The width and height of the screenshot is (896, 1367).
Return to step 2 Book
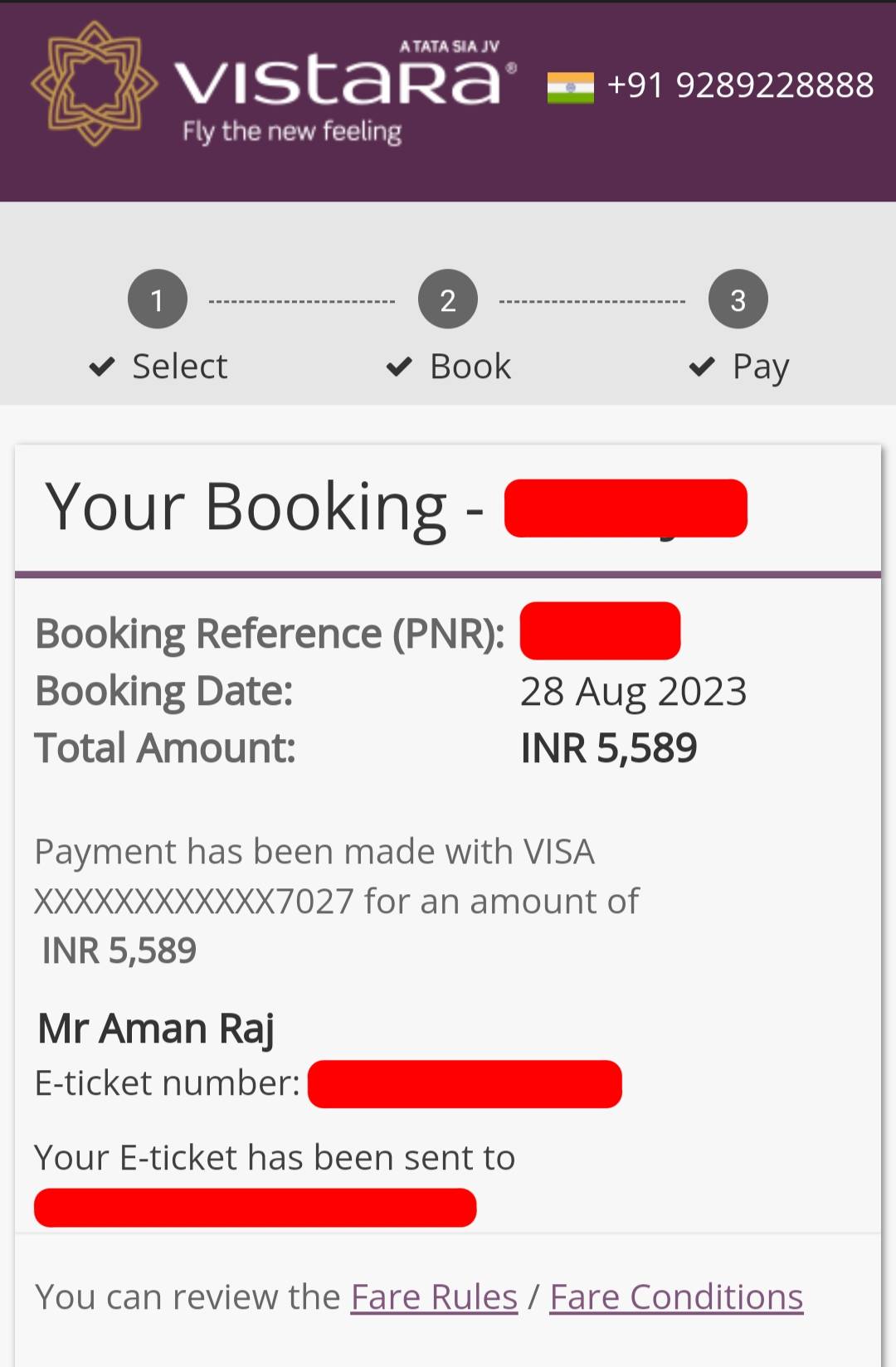[448, 299]
